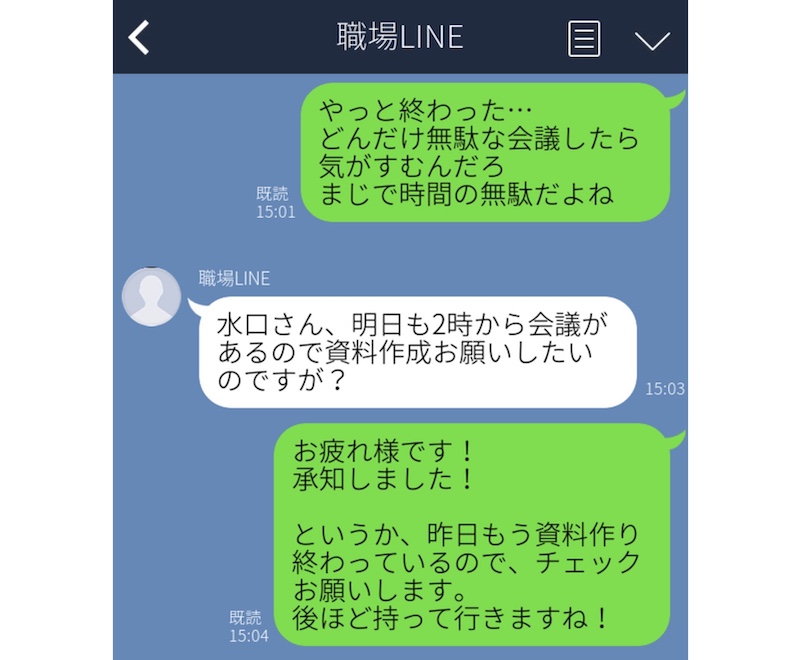Expand the chat menu chevron
The height and width of the screenshot is (660, 800).
(652, 39)
